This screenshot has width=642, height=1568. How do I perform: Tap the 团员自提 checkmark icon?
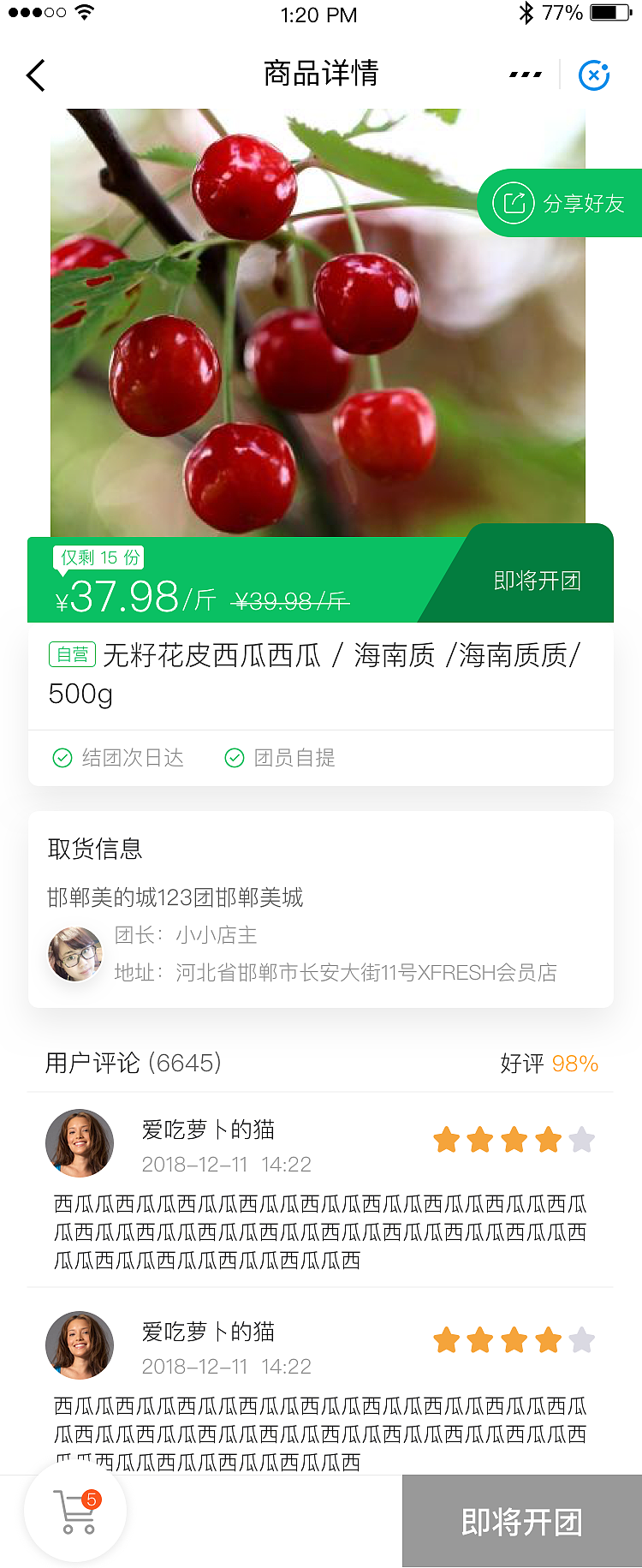tap(235, 758)
